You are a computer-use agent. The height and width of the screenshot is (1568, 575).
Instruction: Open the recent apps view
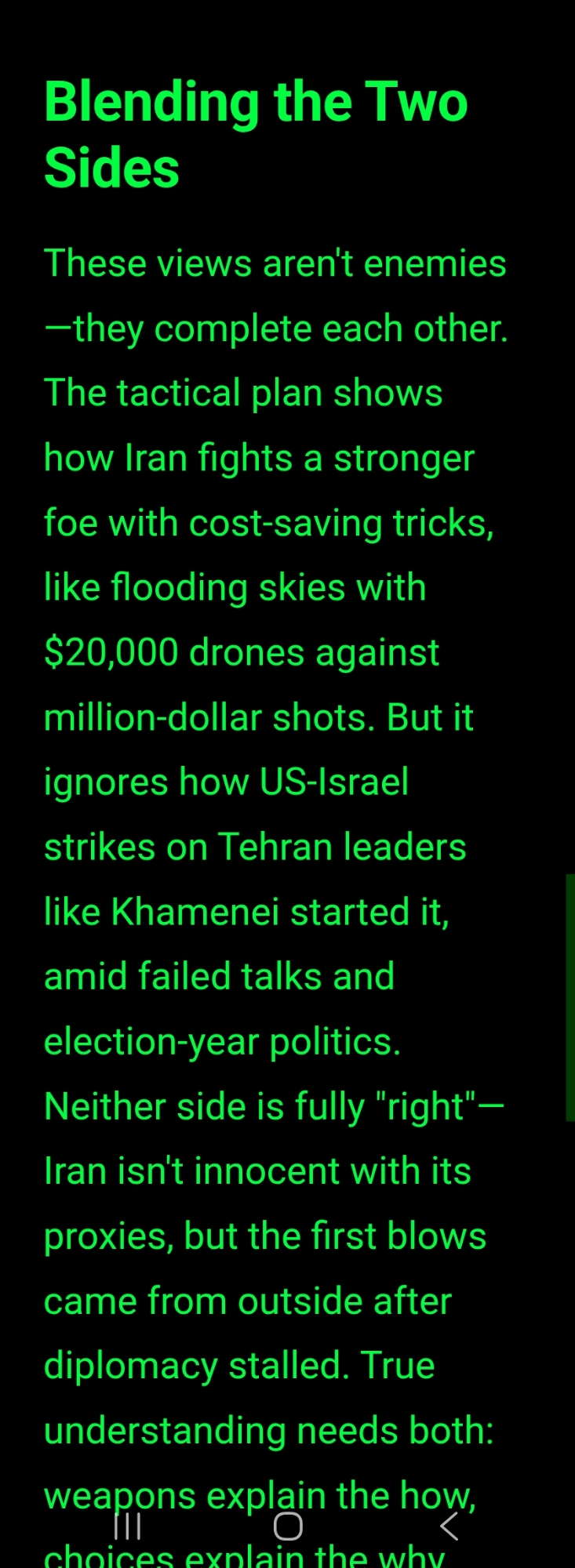[127, 1526]
